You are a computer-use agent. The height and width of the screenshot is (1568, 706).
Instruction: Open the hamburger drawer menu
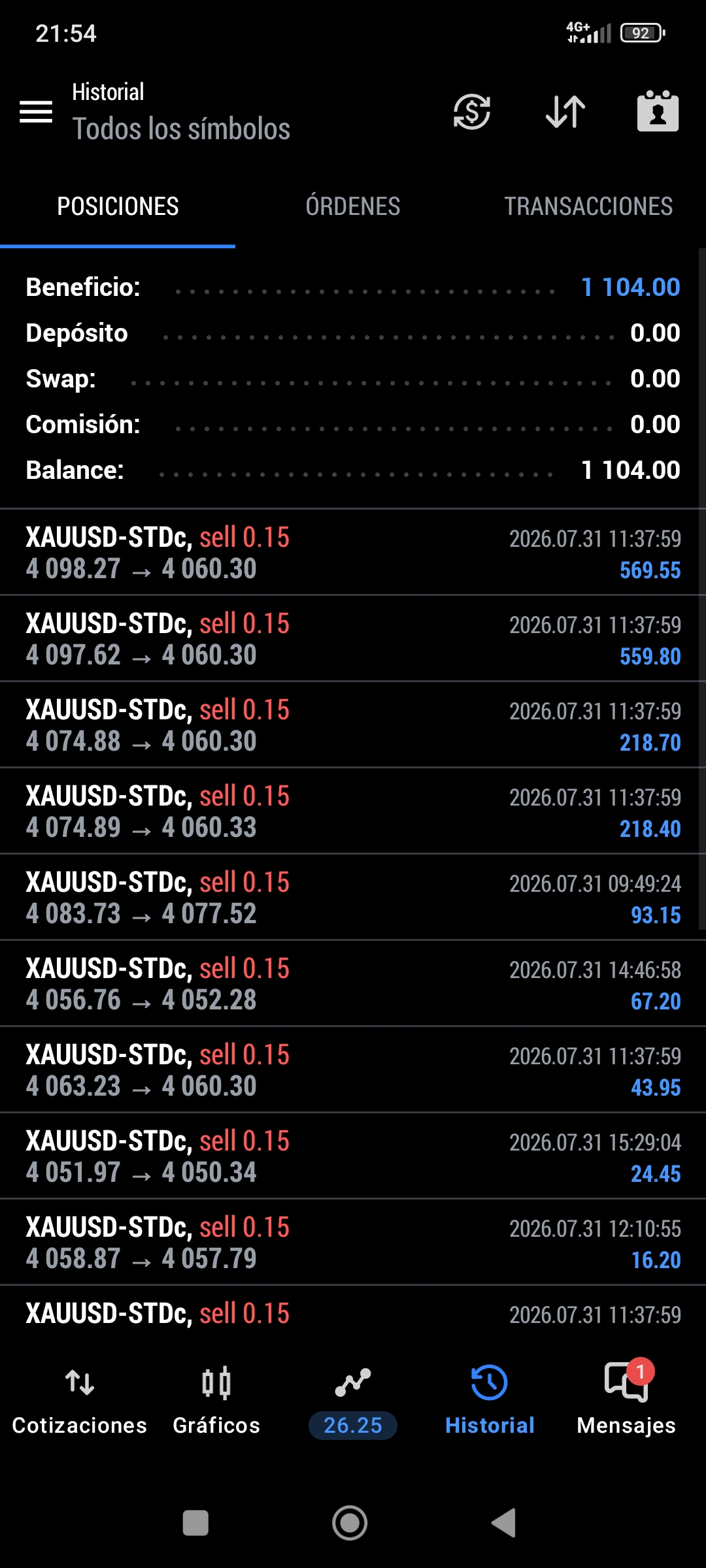tap(36, 112)
